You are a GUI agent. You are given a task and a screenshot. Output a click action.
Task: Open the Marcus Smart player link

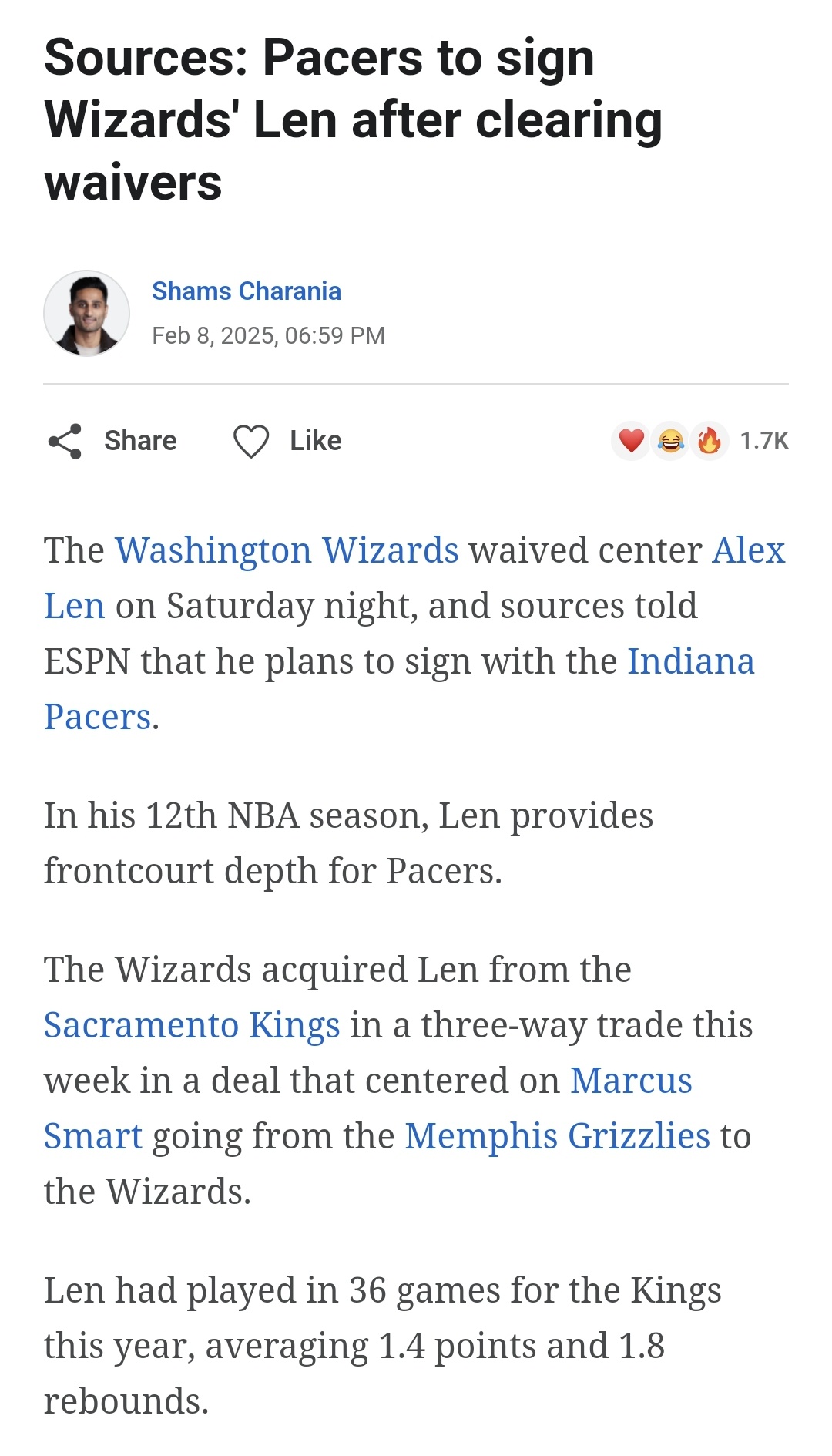[x=631, y=1081]
